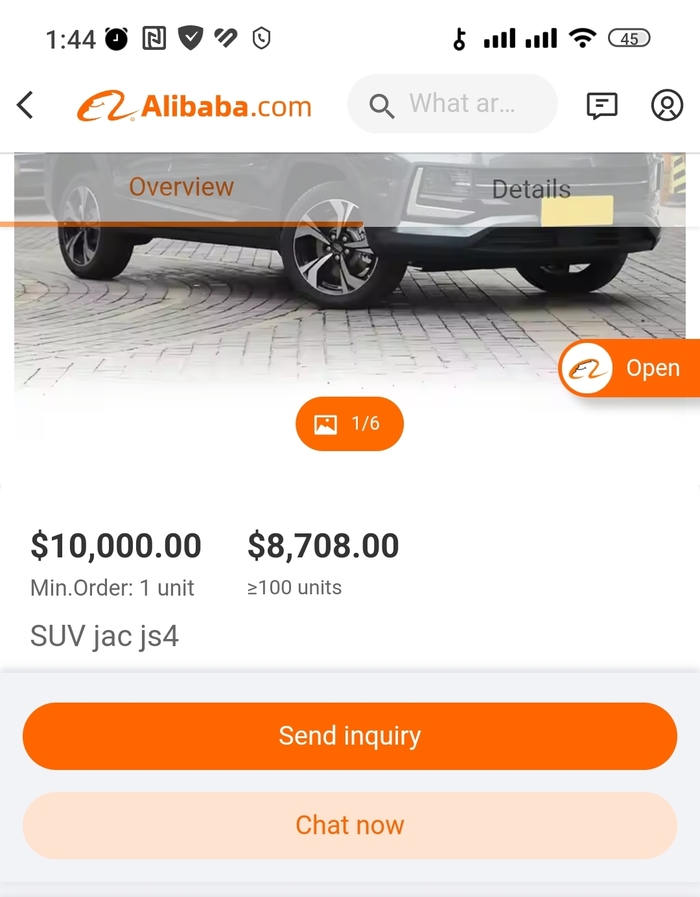Tap the floating Open button
Screen dimensions: 700x897
click(x=630, y=369)
